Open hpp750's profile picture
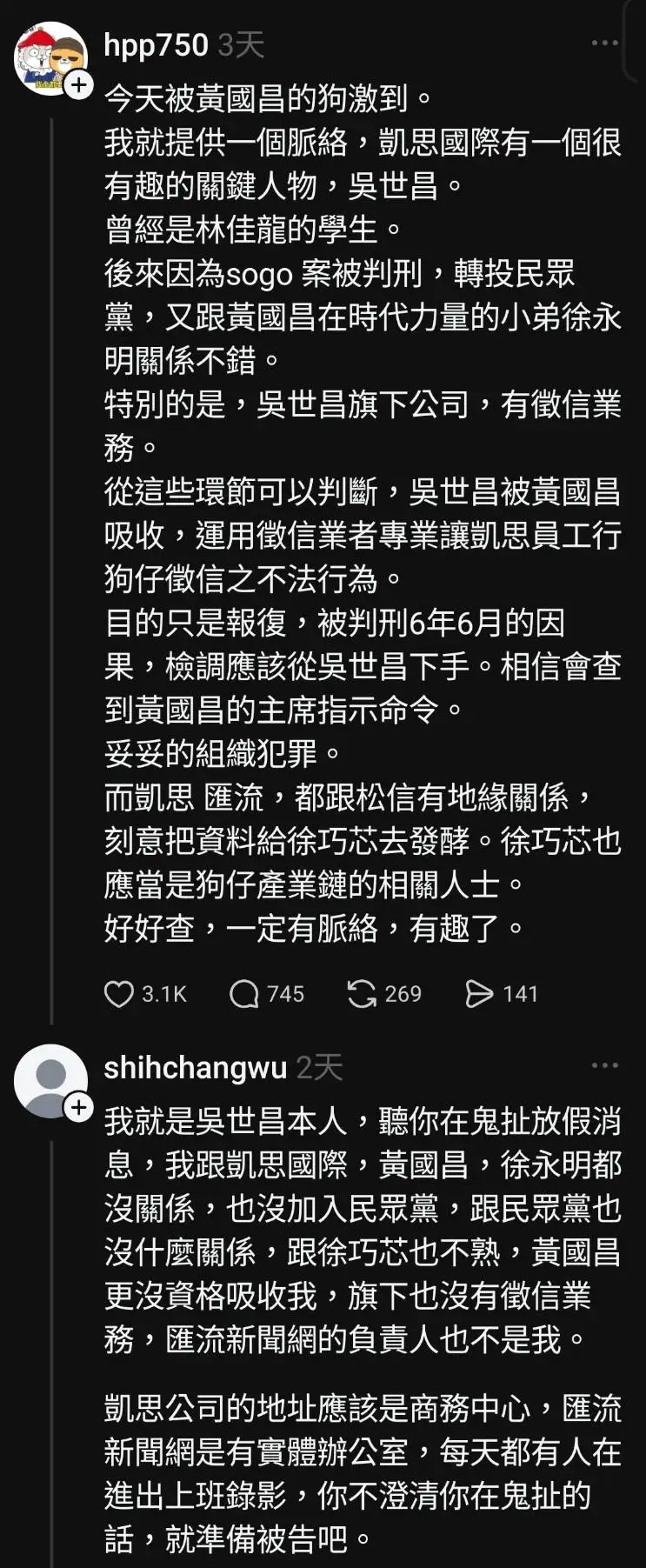The image size is (646, 1568). click(x=50, y=57)
